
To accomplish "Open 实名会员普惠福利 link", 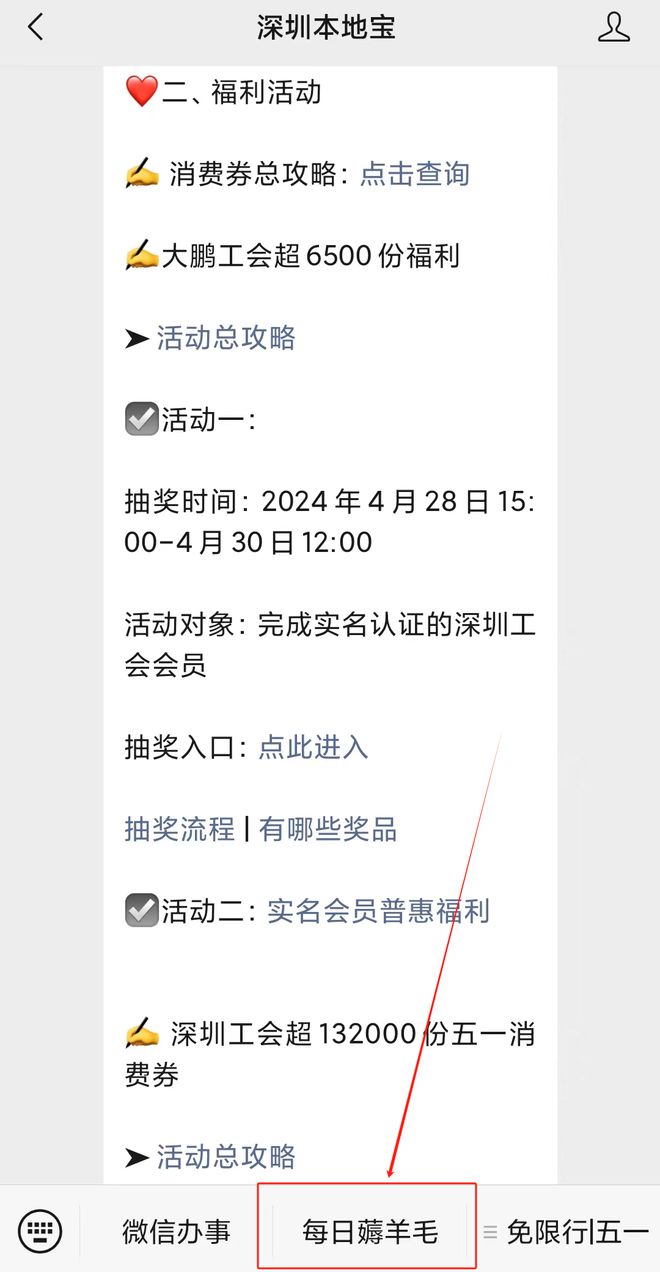I will pos(378,911).
